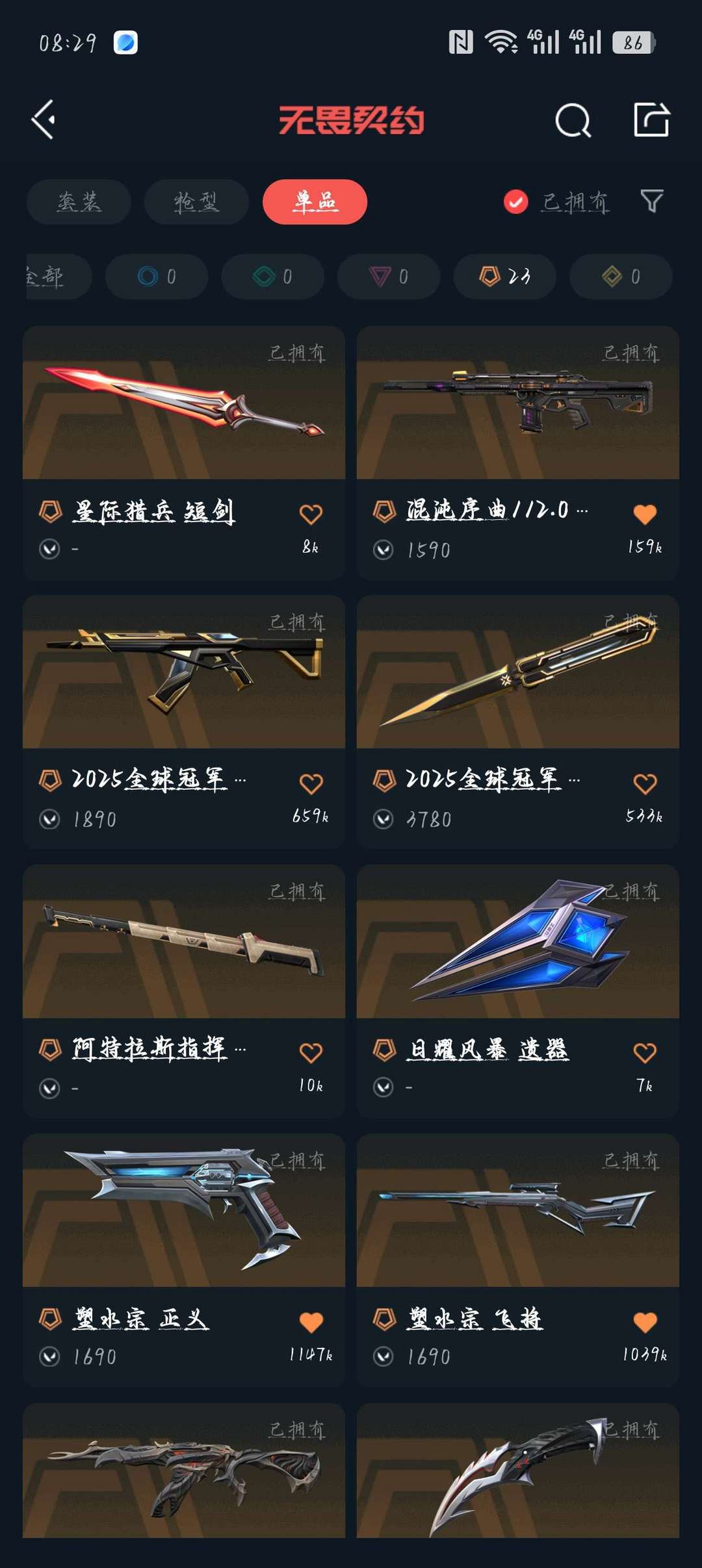The width and height of the screenshot is (702, 1568).
Task: Like the 星际猎兵 短剑 skin
Action: (x=311, y=514)
